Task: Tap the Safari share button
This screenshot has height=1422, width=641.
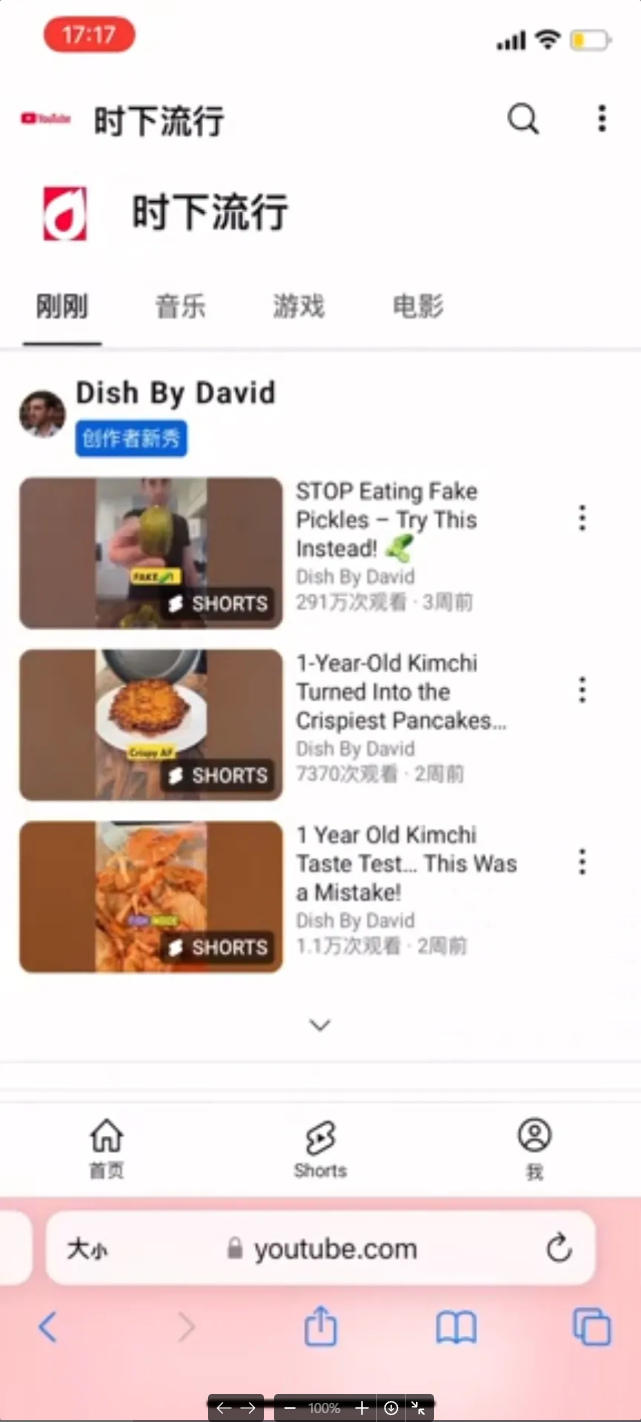Action: (x=320, y=1328)
